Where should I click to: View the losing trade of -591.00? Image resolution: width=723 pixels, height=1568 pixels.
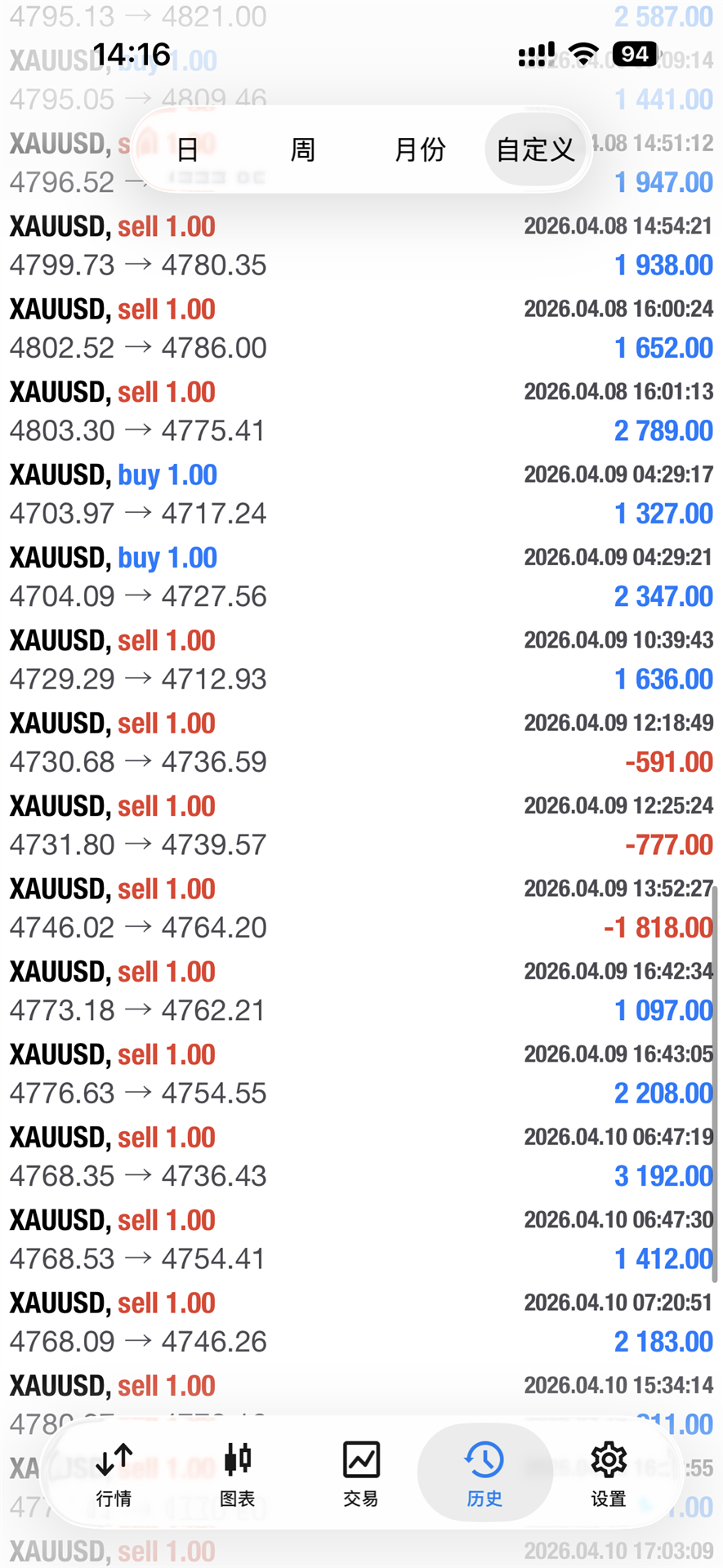point(359,742)
